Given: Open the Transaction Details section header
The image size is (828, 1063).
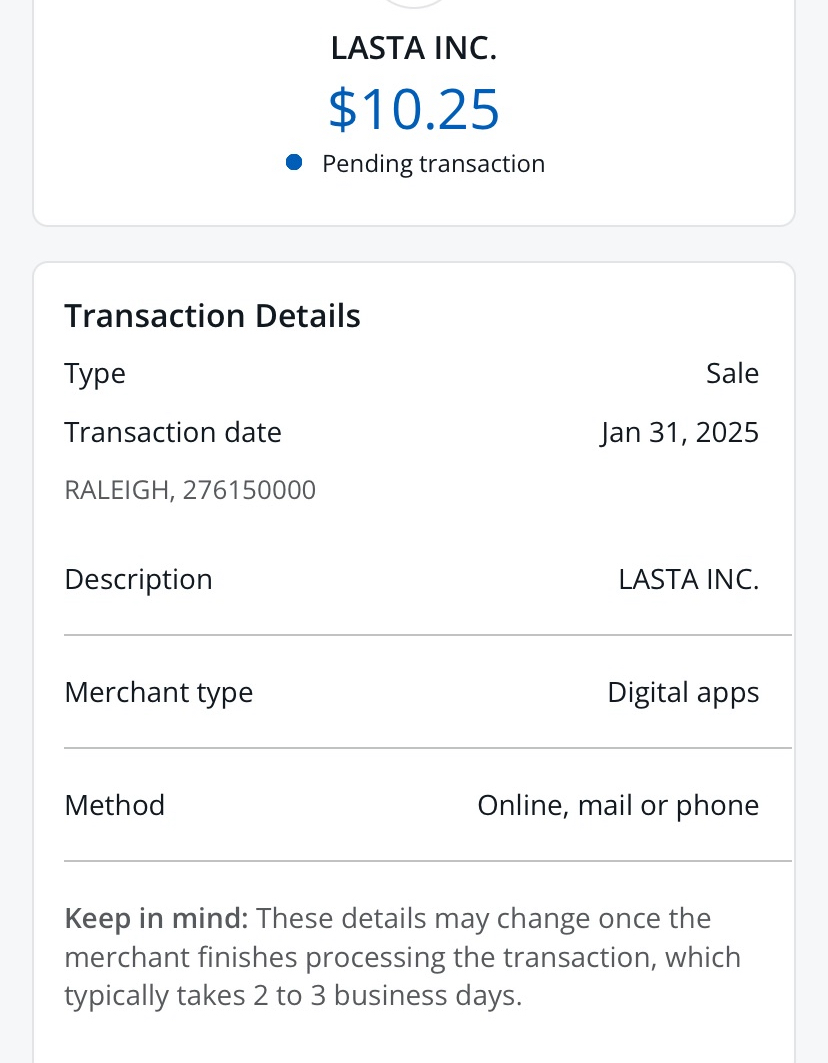Looking at the screenshot, I should [212, 316].
